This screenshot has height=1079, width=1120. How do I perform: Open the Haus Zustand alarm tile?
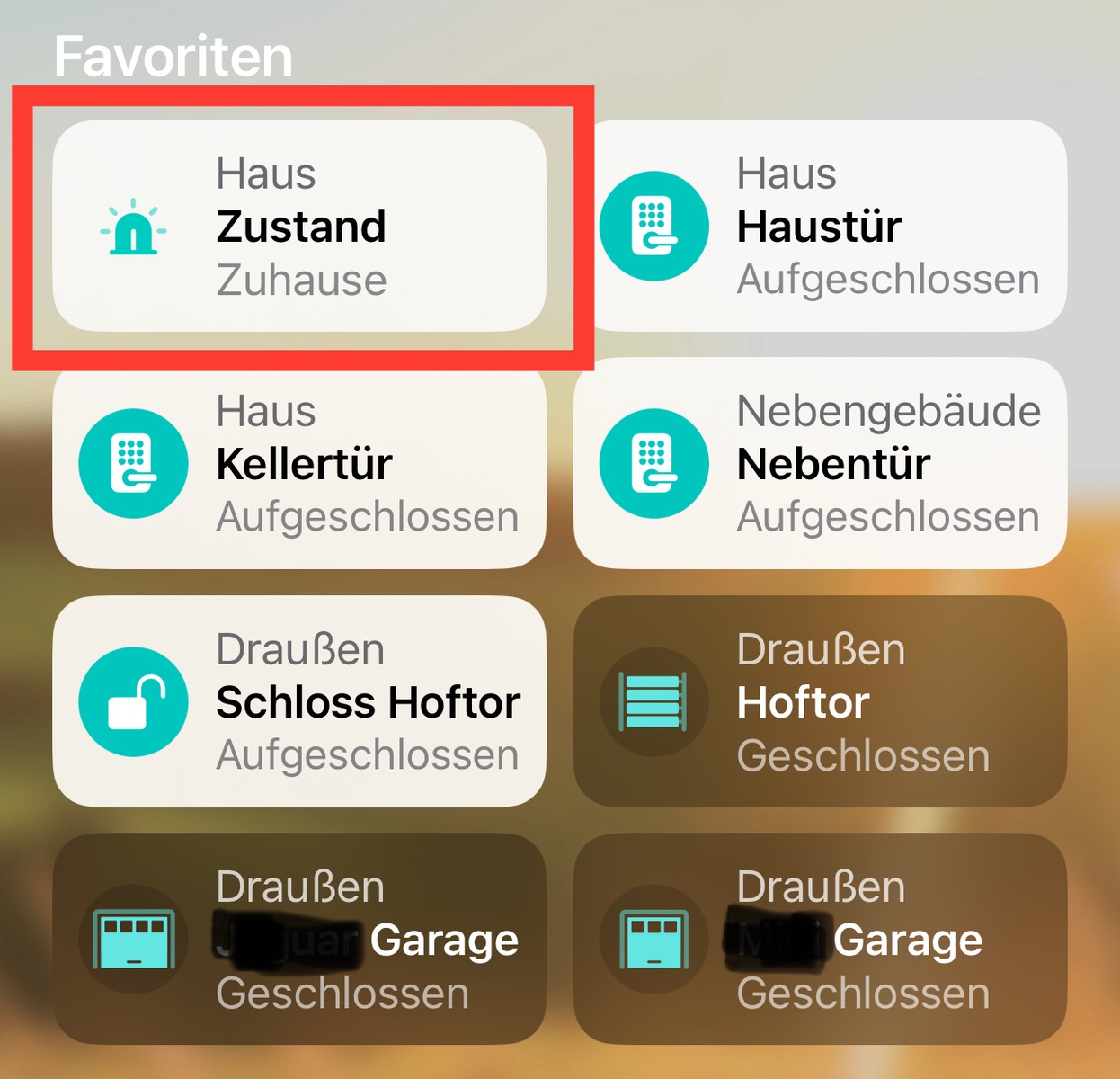click(299, 226)
